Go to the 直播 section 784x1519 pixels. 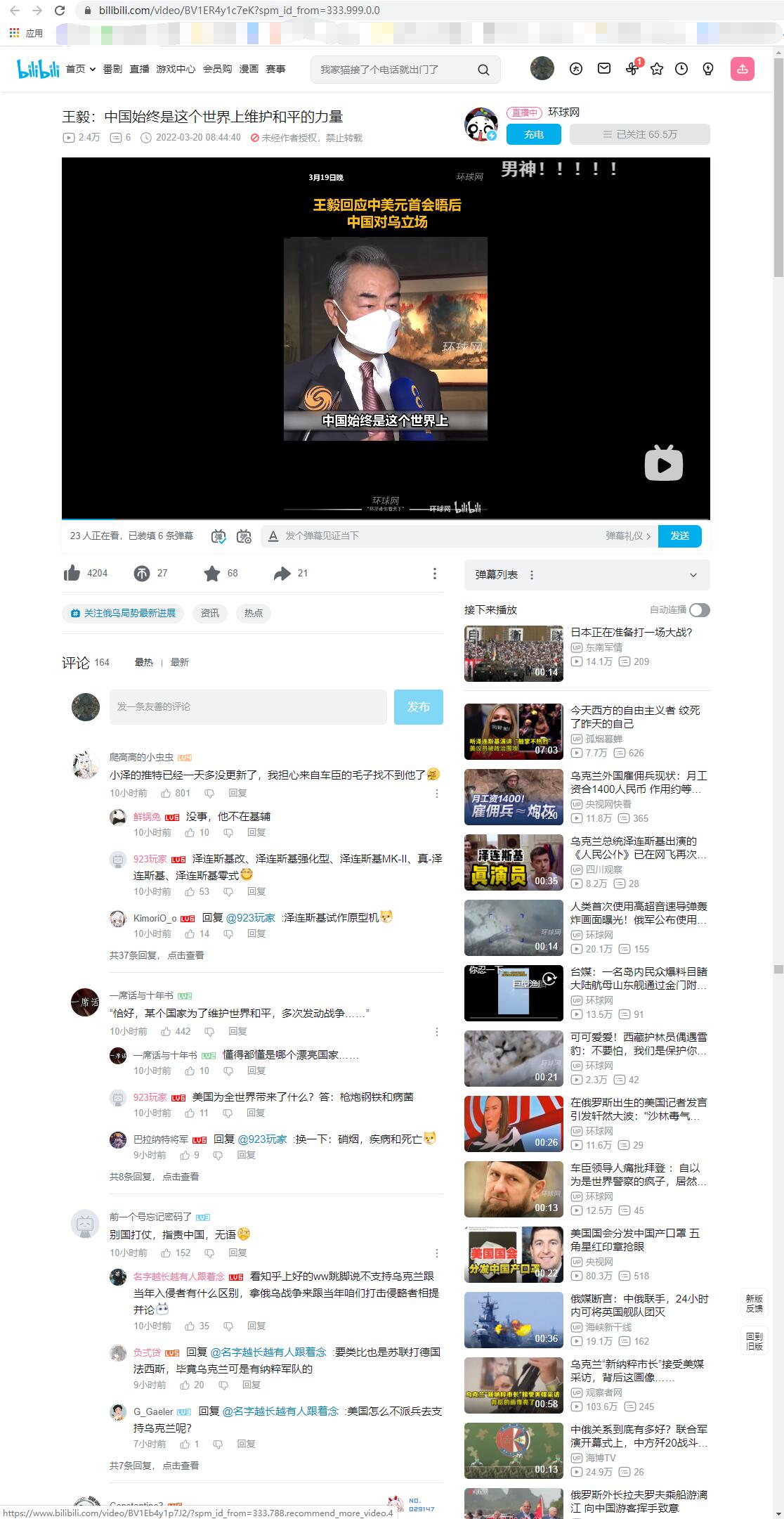point(140,69)
